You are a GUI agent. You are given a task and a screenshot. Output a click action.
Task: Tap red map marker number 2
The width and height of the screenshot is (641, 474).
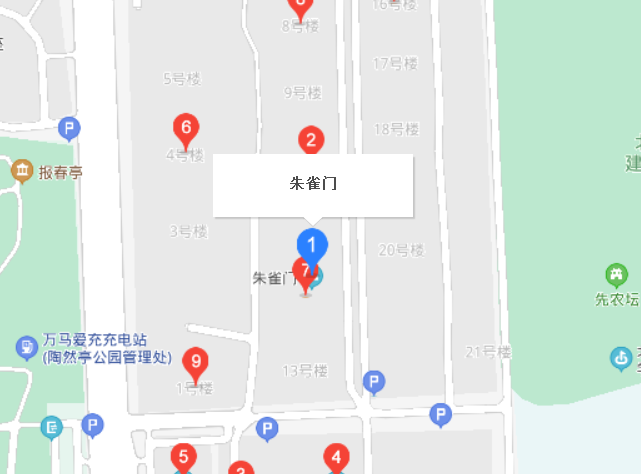point(311,141)
